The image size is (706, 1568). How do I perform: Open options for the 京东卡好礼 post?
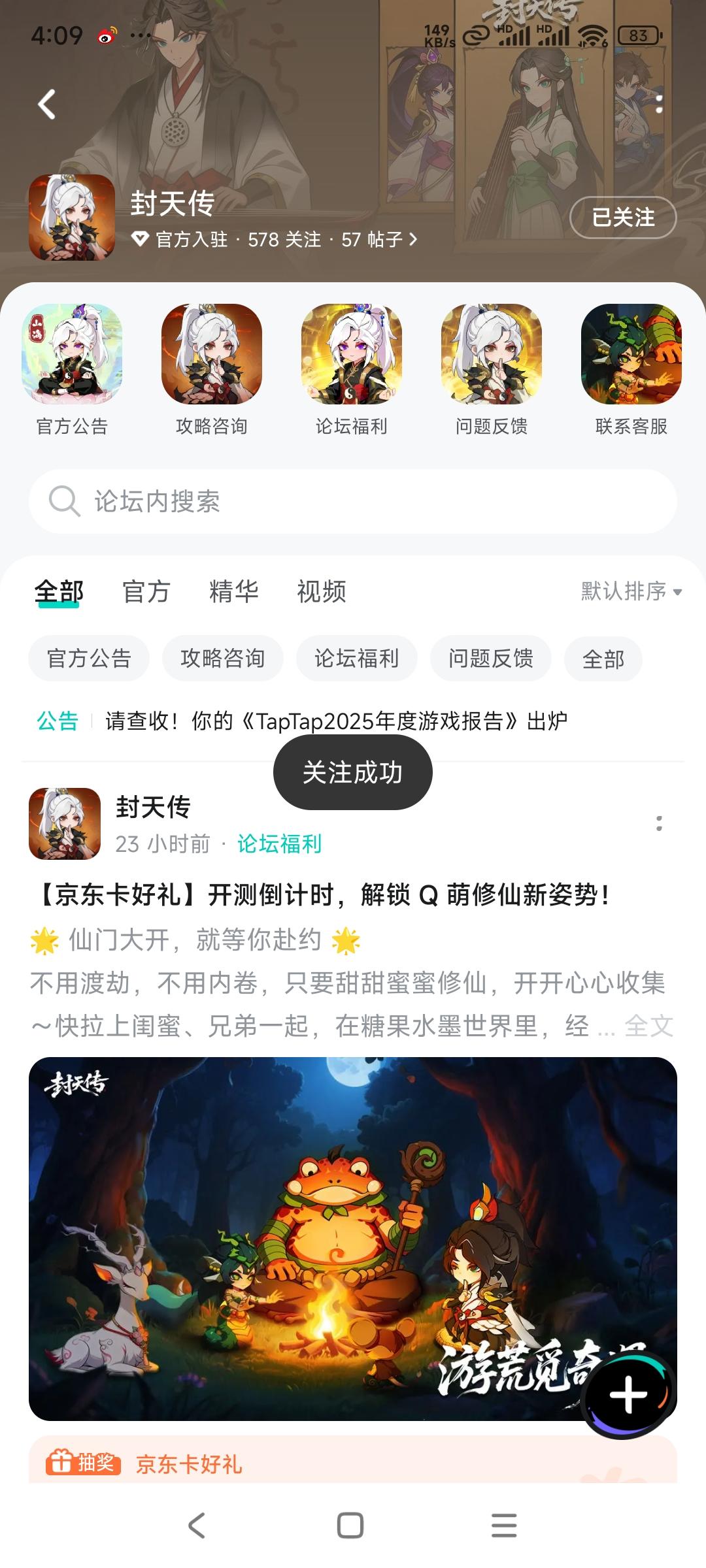coord(659,824)
